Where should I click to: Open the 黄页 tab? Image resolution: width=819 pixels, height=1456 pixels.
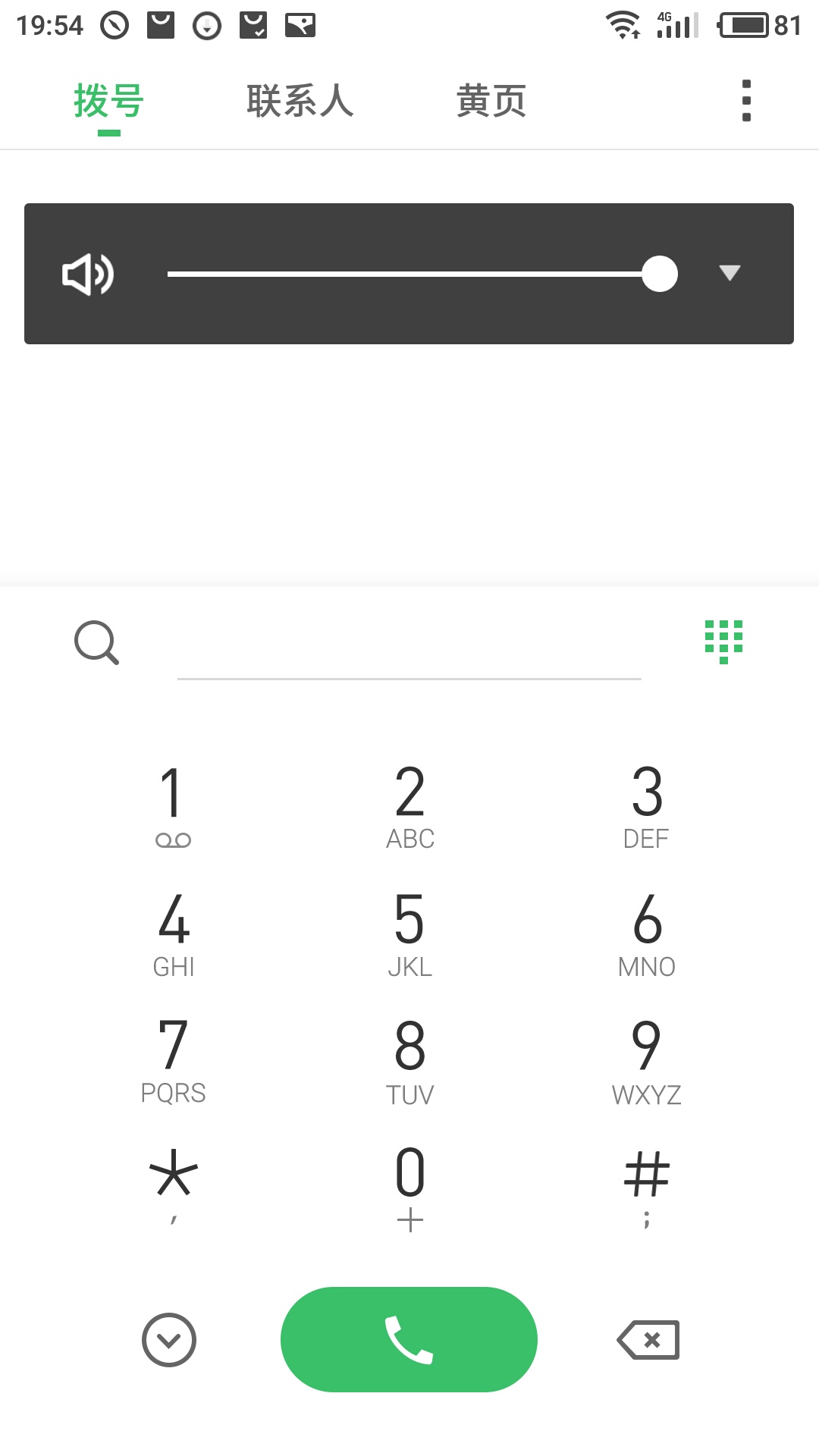coord(490,99)
